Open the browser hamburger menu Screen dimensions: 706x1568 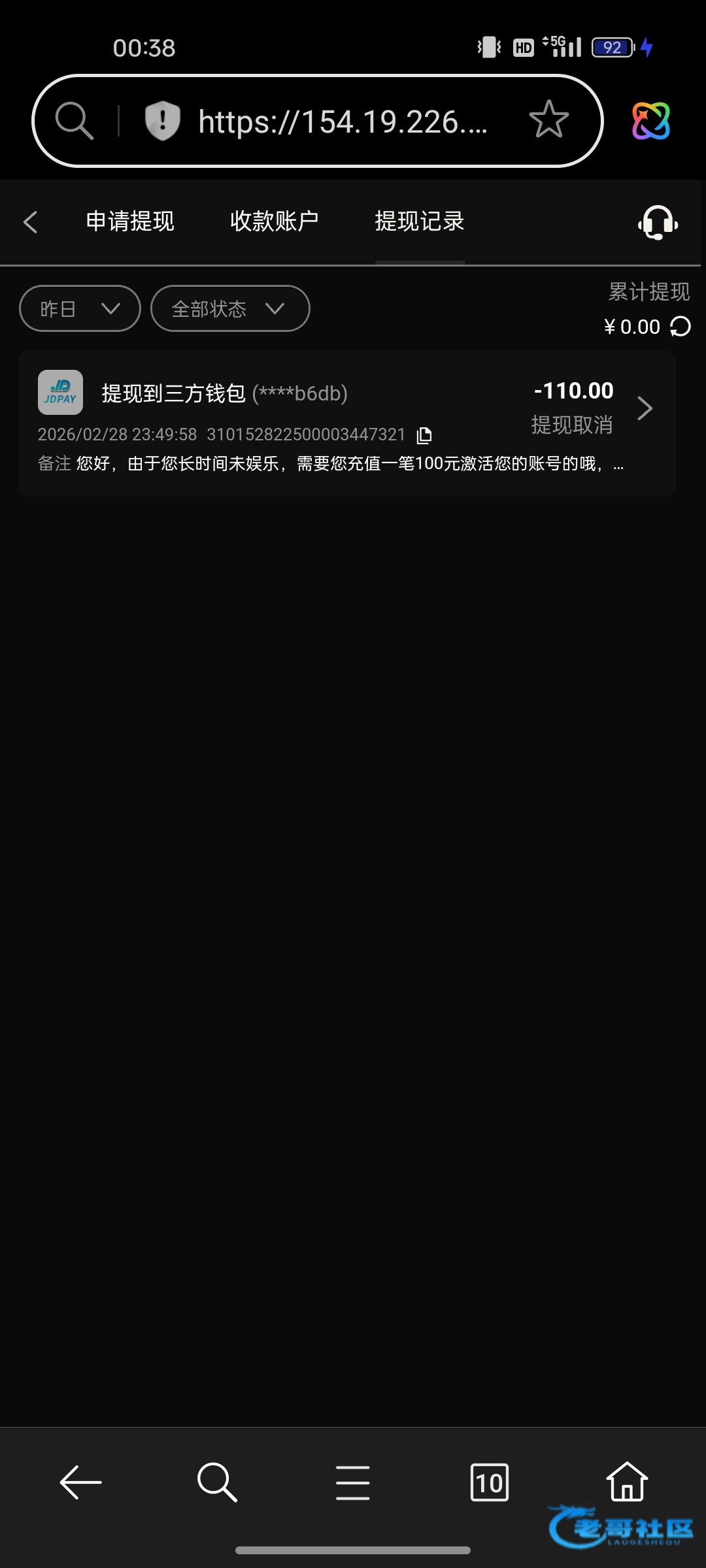click(353, 1482)
